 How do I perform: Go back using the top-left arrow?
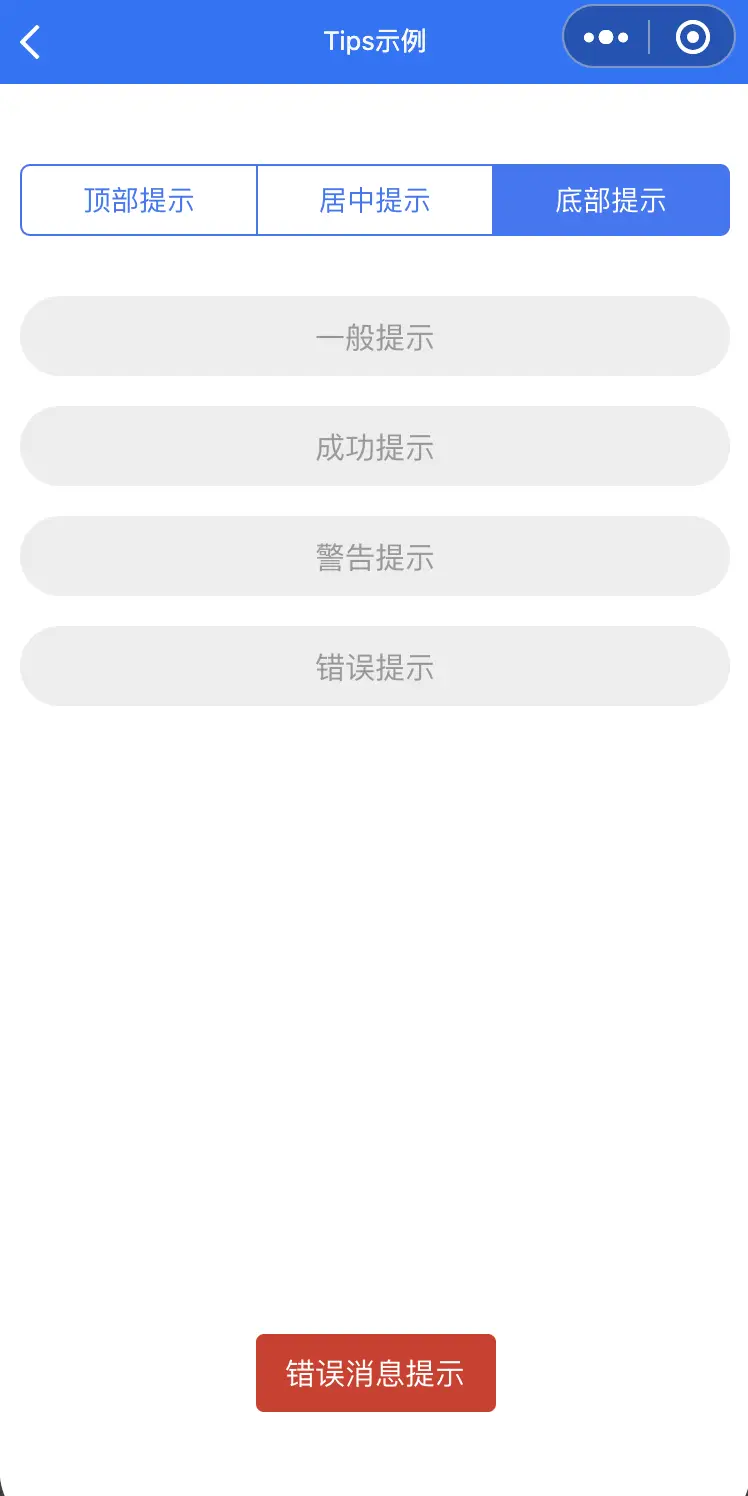click(x=31, y=42)
